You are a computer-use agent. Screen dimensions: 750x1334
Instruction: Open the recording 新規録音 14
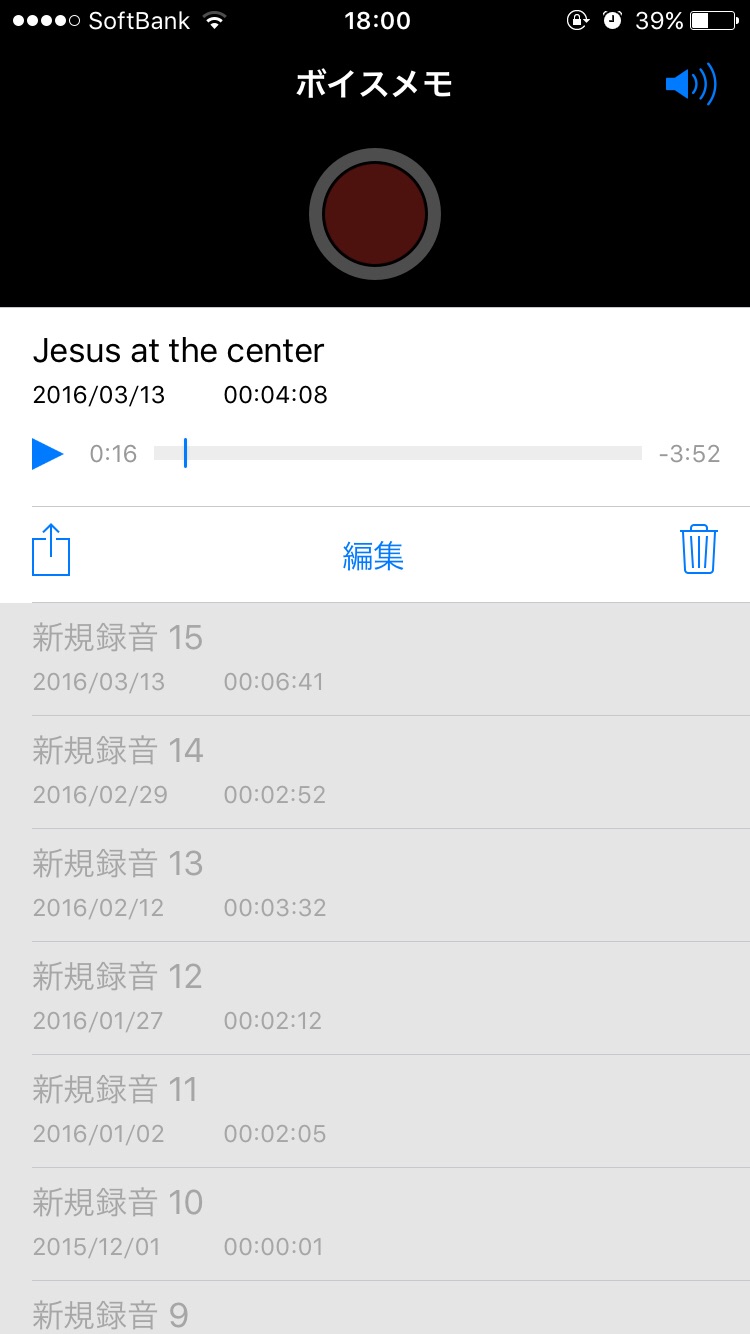tap(375, 771)
